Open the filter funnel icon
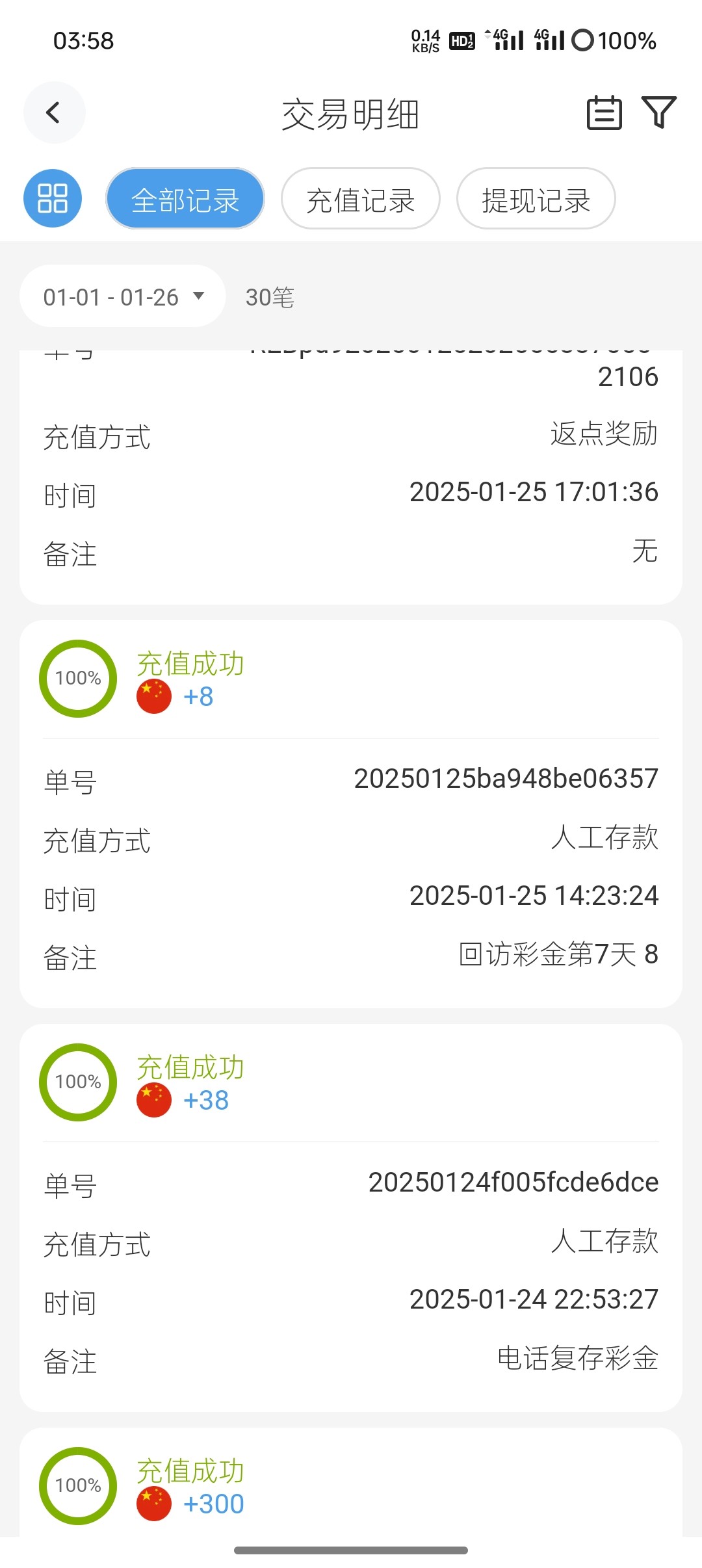Image resolution: width=702 pixels, height=1568 pixels. point(658,112)
